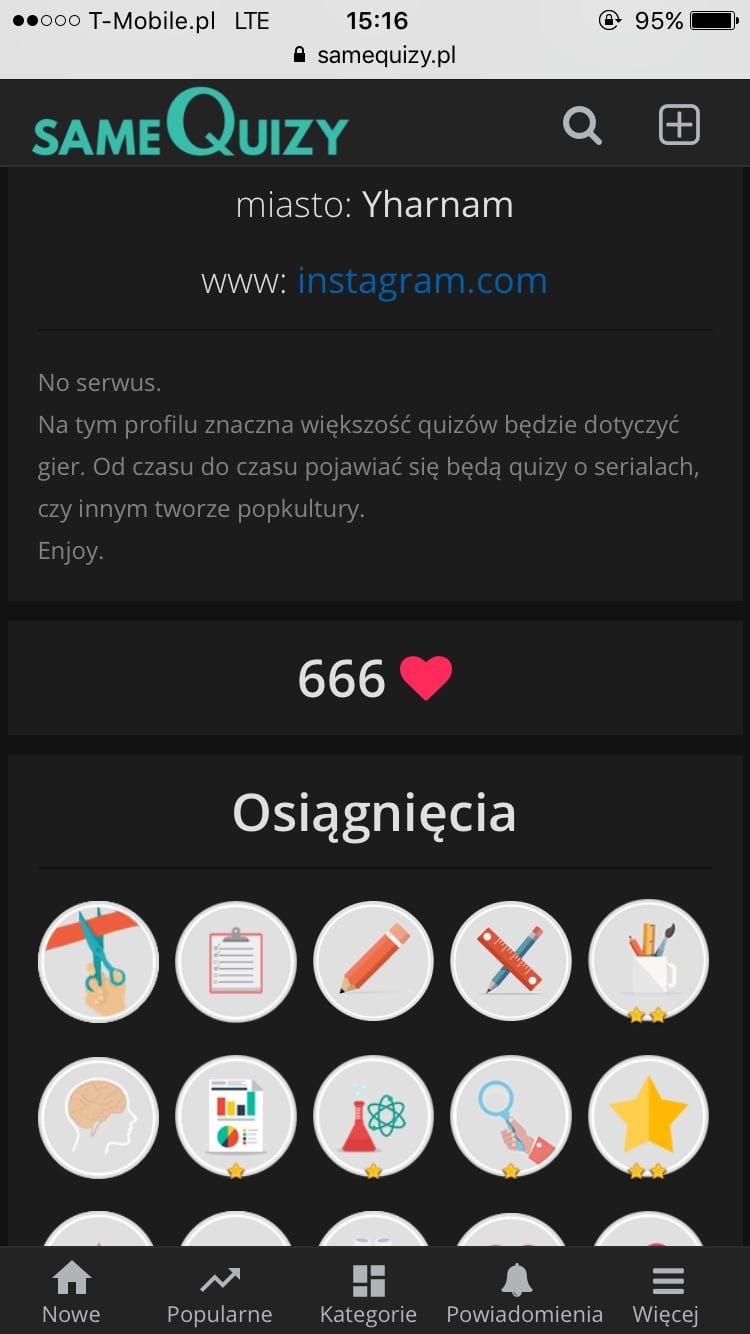Select the brain achievement badge

pos(98,1116)
